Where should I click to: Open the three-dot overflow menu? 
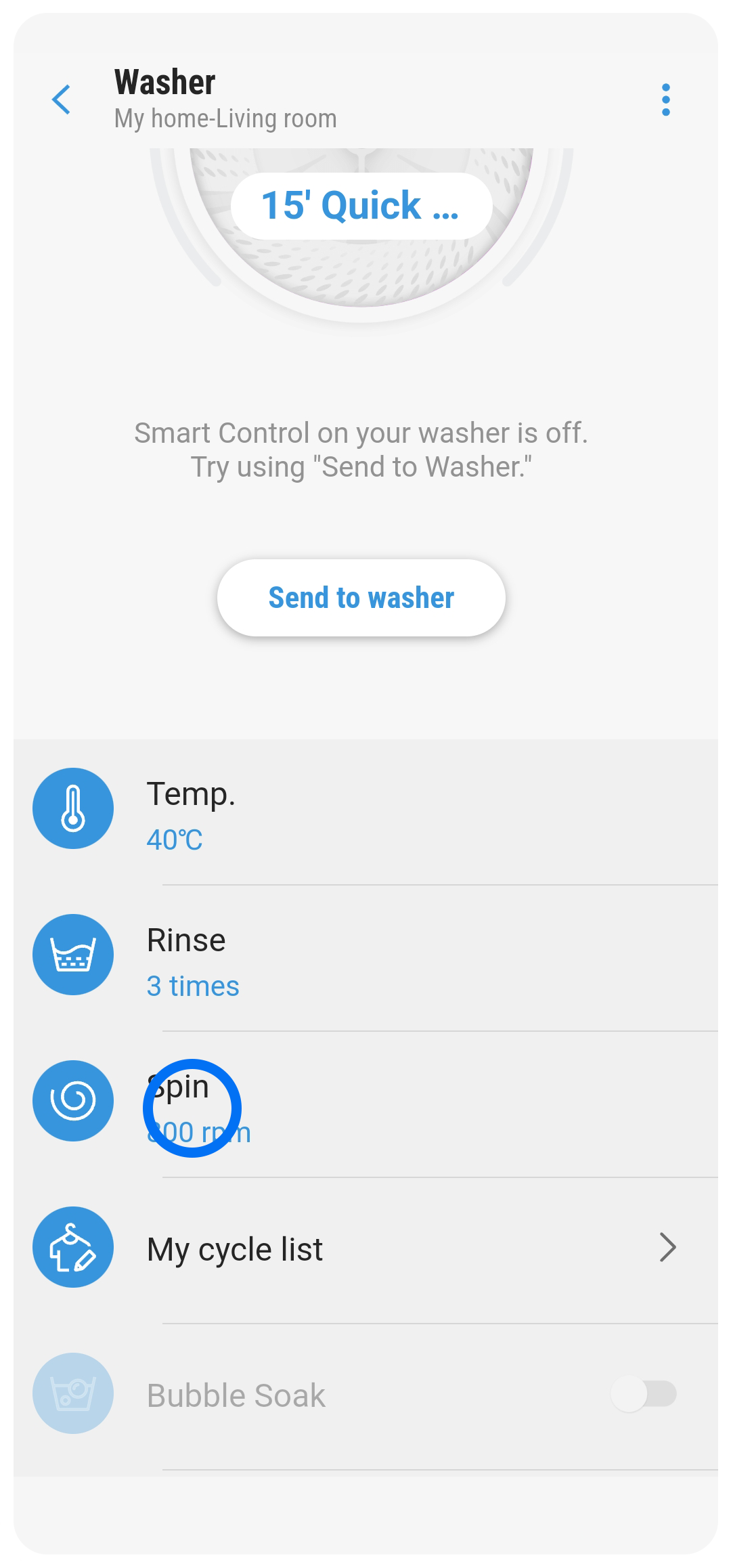click(x=666, y=100)
